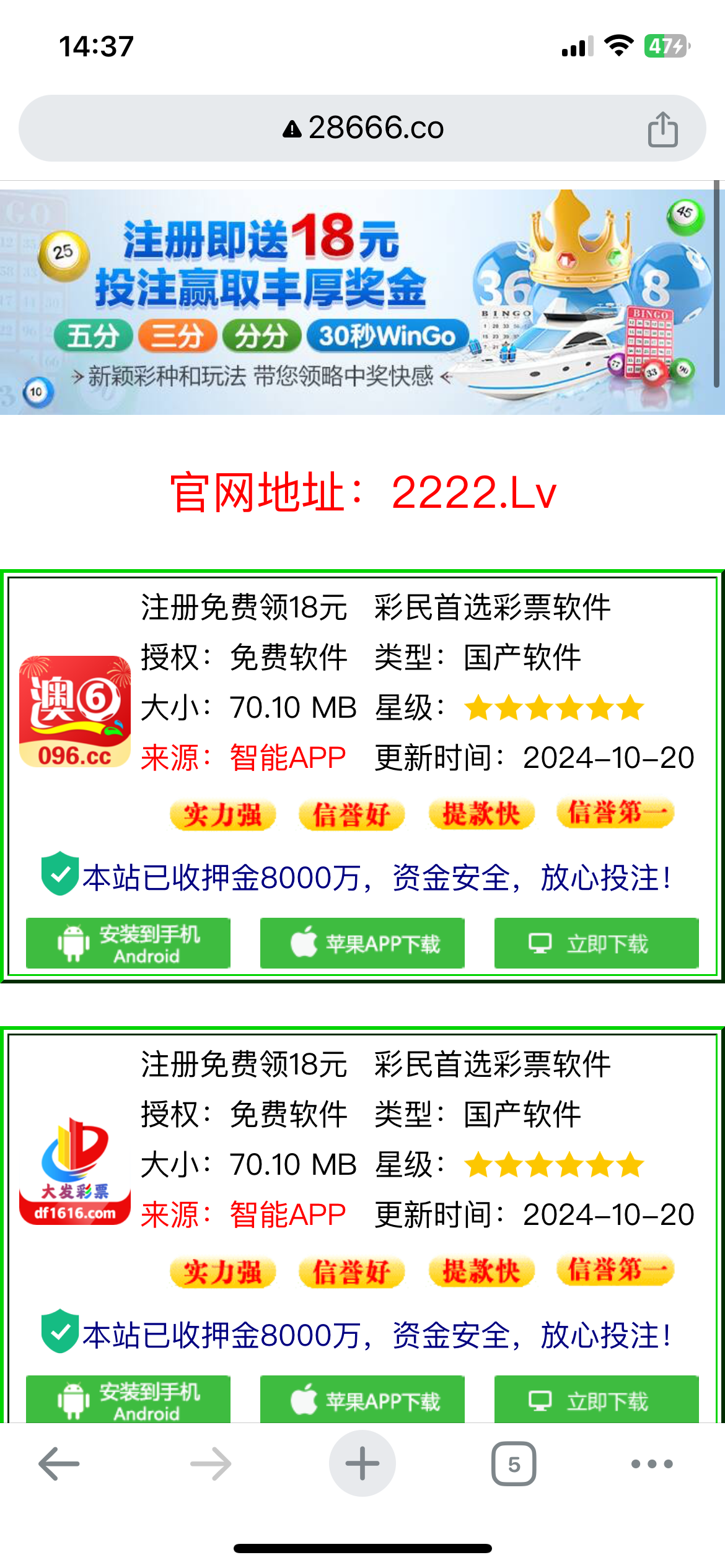Open the 注册即送18元 promo banner

(x=362, y=302)
